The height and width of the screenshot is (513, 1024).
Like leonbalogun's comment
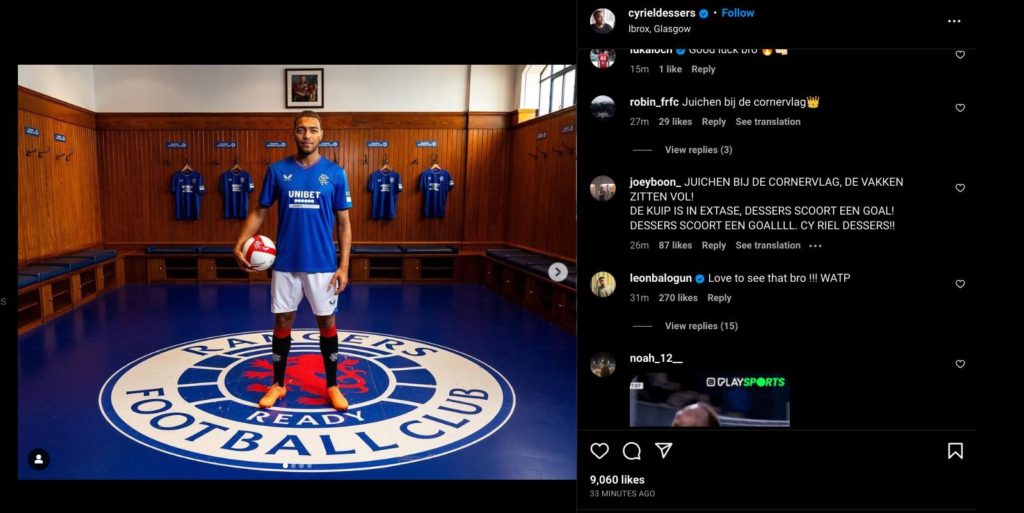[x=960, y=284]
